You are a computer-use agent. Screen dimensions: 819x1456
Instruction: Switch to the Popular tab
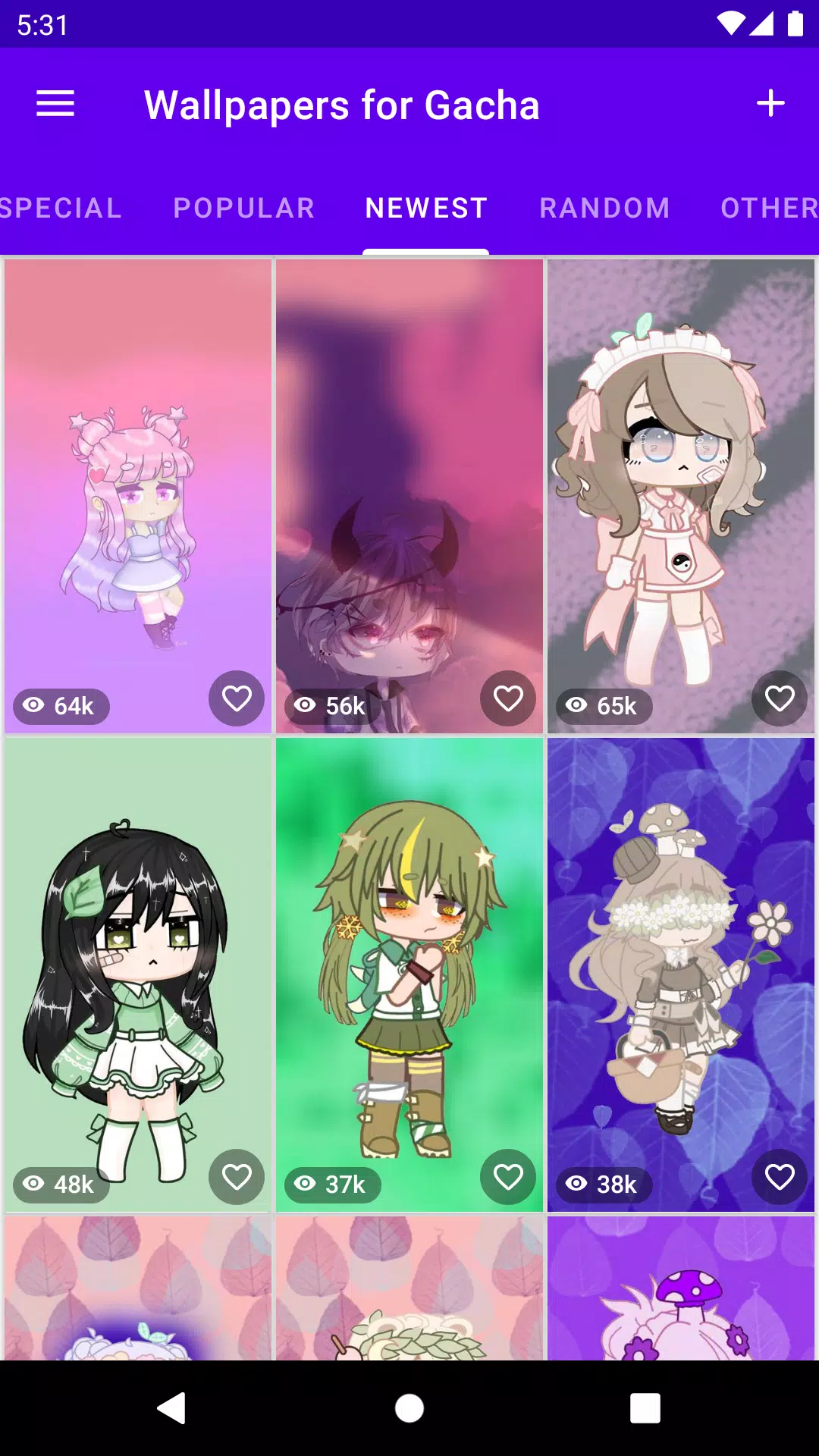244,208
